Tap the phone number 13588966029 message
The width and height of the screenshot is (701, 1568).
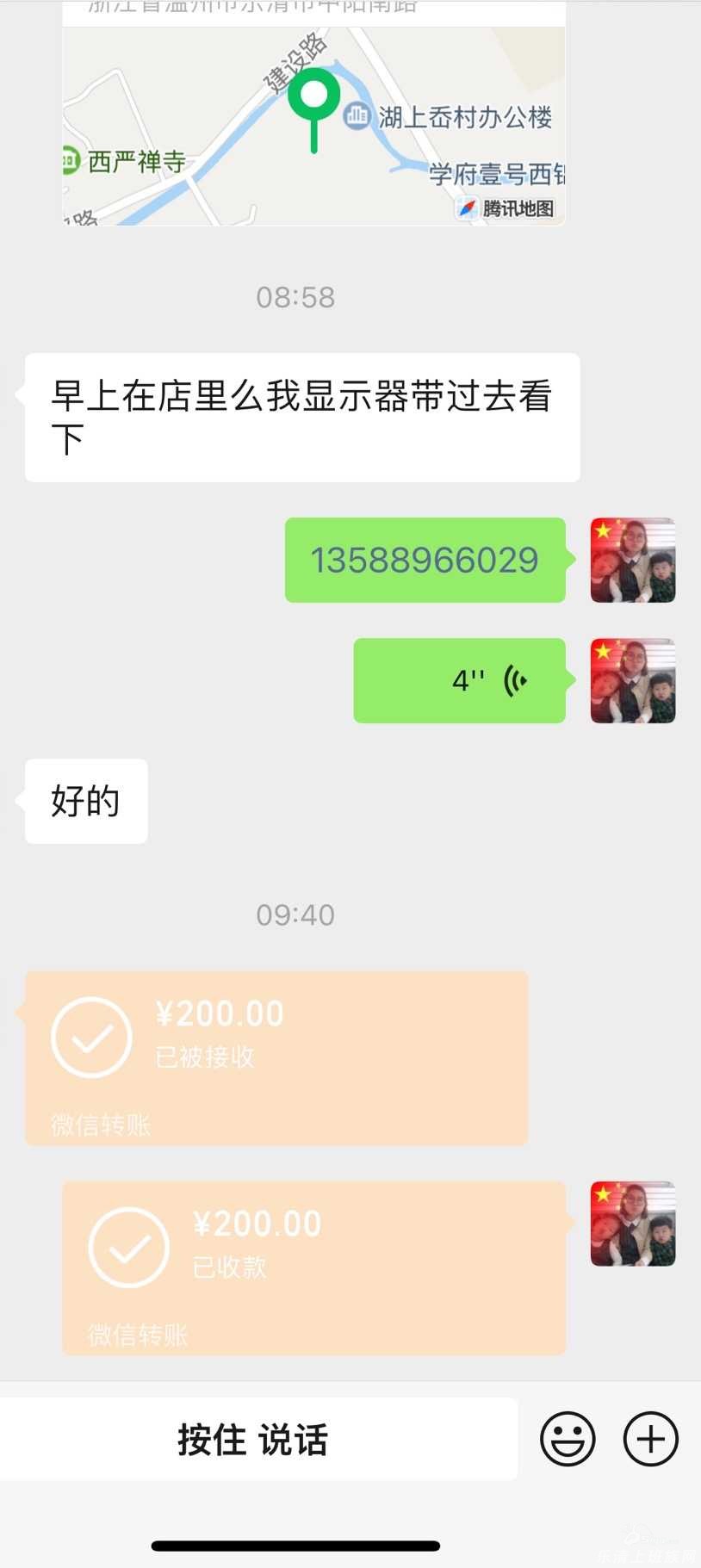(x=425, y=561)
